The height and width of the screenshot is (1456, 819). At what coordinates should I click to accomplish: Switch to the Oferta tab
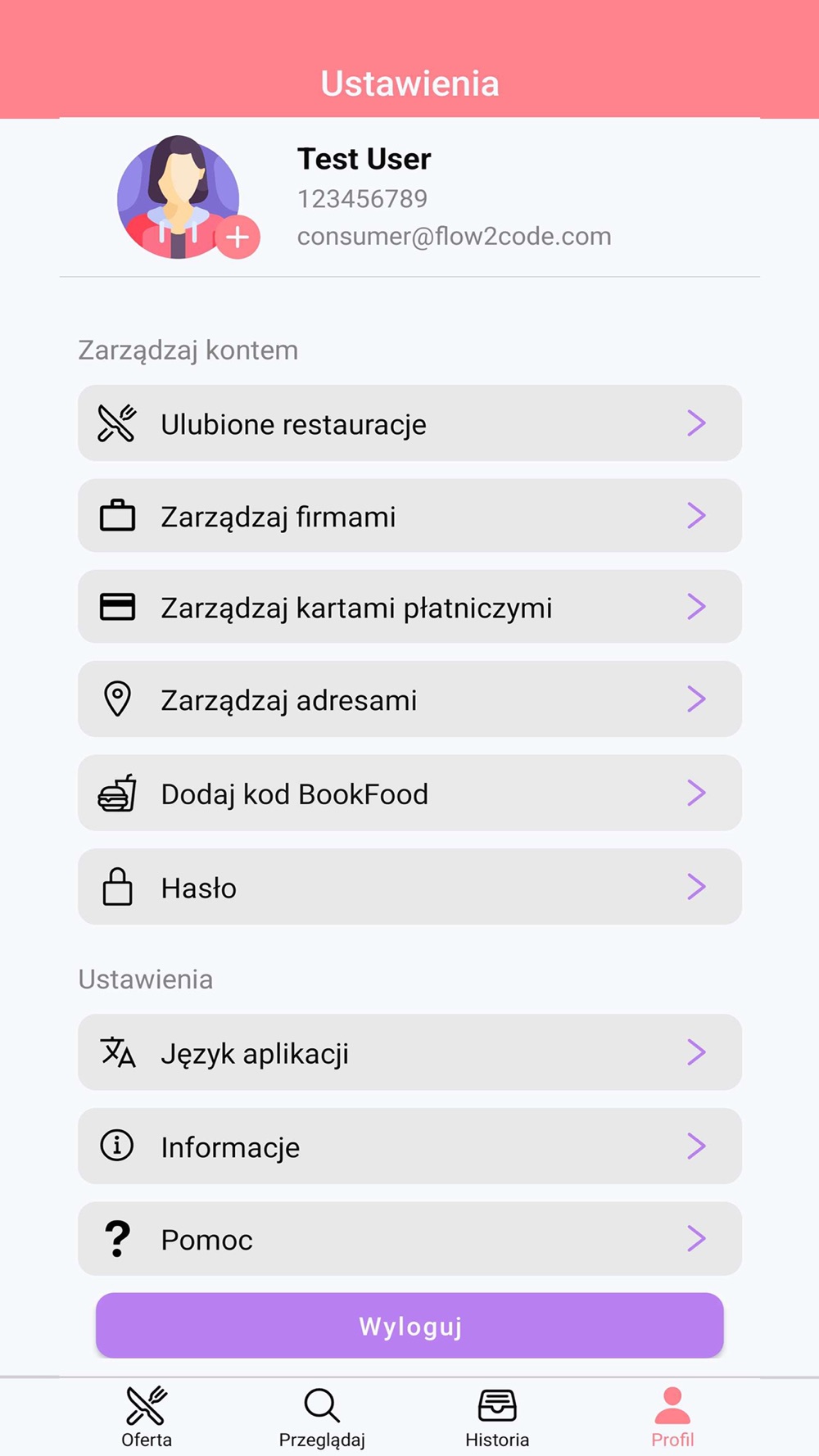point(147,1417)
